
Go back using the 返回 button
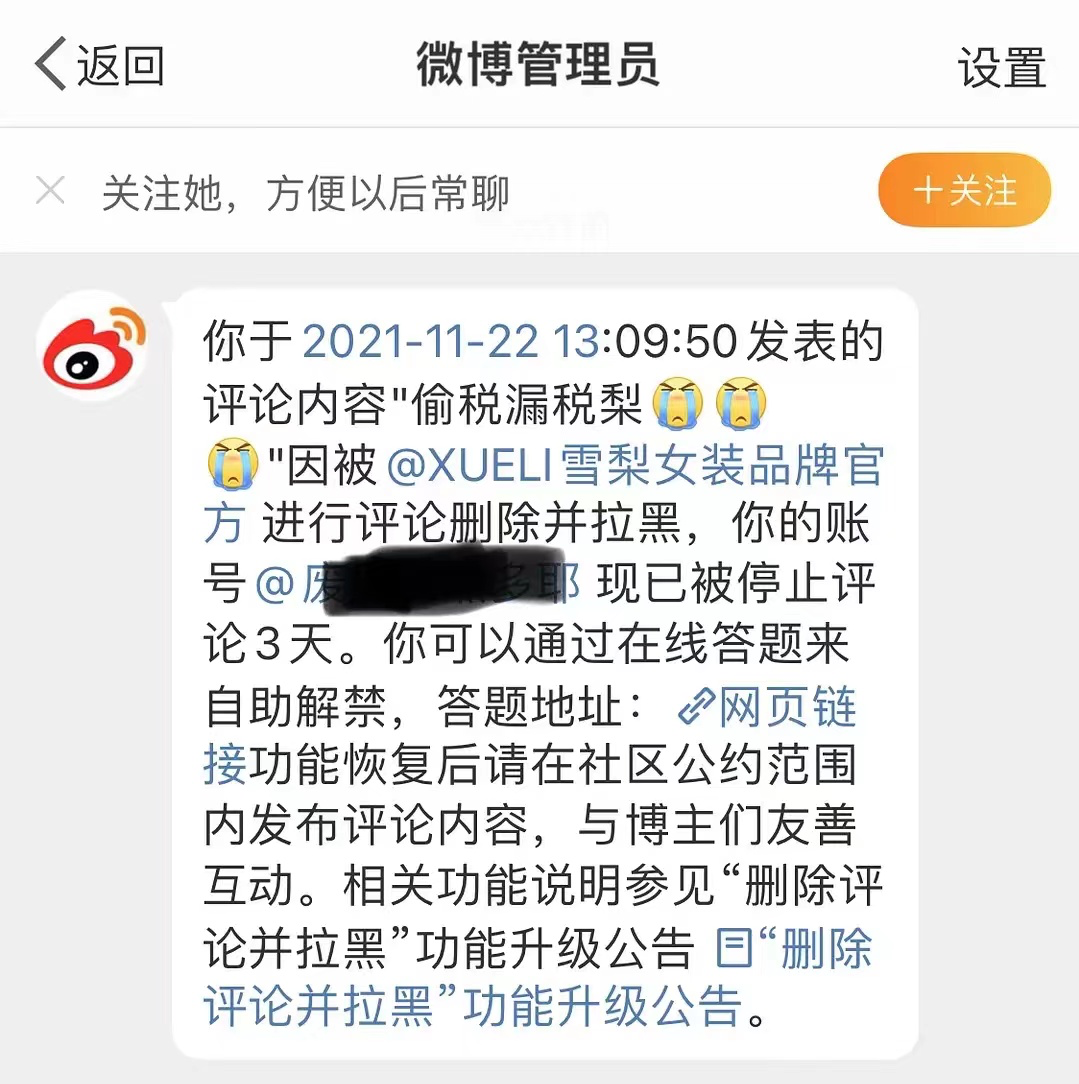tap(100, 66)
